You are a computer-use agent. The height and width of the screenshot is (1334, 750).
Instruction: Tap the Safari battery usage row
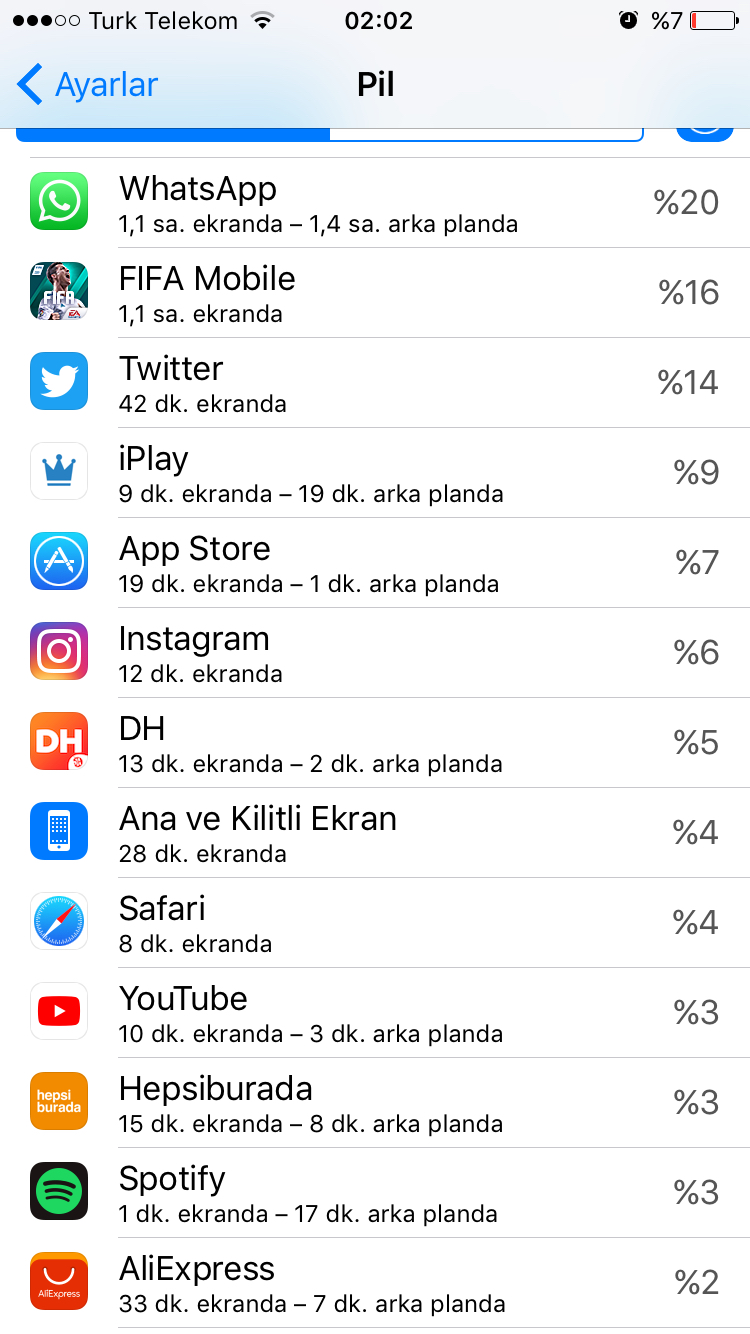point(375,922)
